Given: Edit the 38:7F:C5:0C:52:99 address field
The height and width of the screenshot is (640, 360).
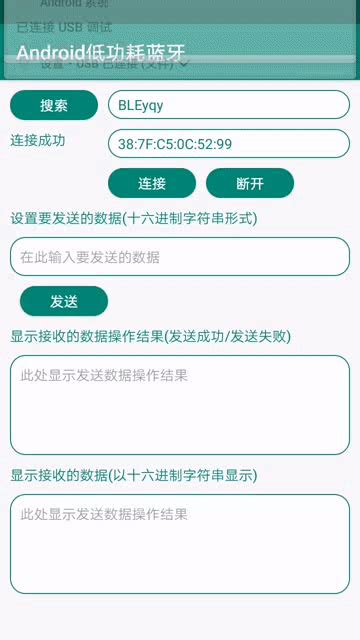Looking at the screenshot, I should 229,144.
